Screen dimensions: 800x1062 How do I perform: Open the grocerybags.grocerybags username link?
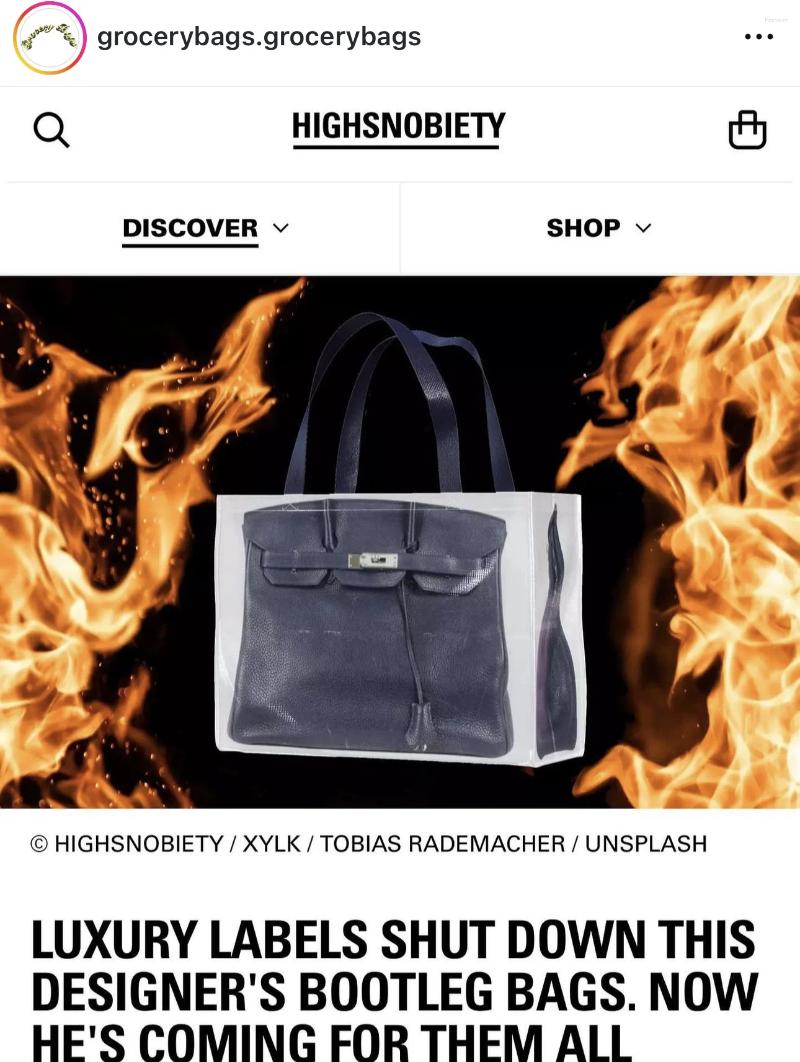click(259, 37)
